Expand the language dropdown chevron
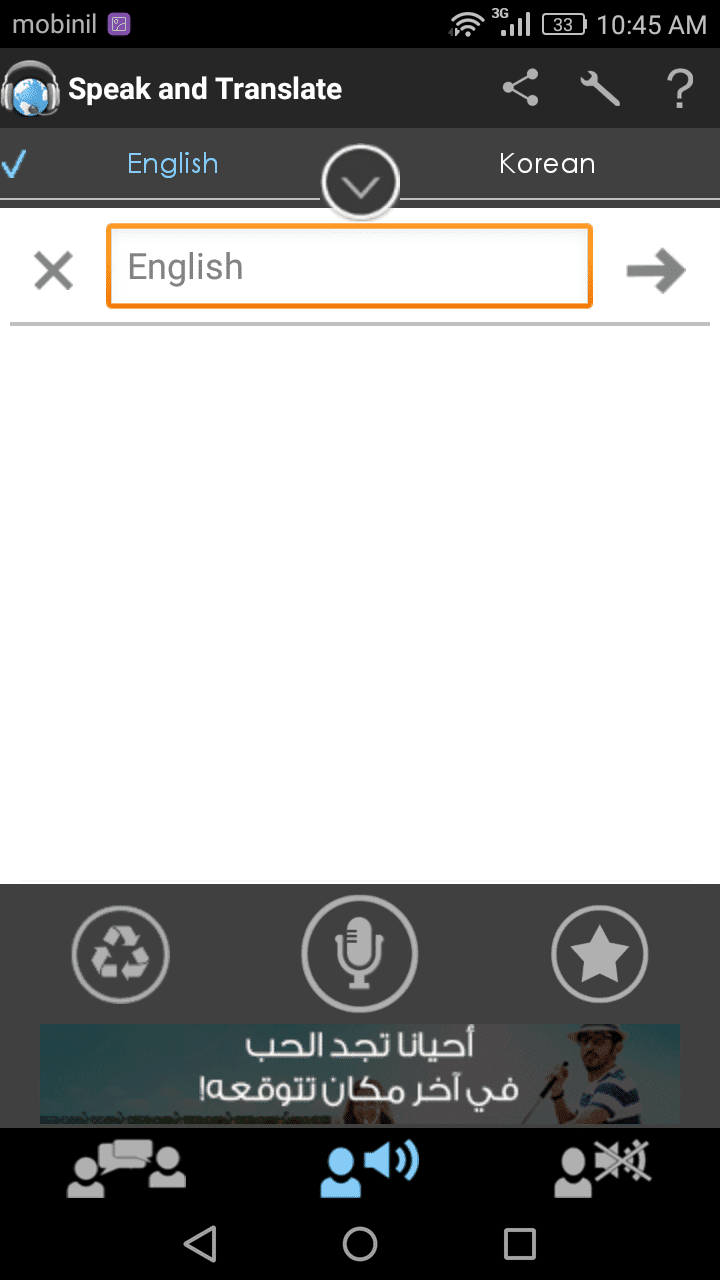The image size is (720, 1280). coord(361,184)
